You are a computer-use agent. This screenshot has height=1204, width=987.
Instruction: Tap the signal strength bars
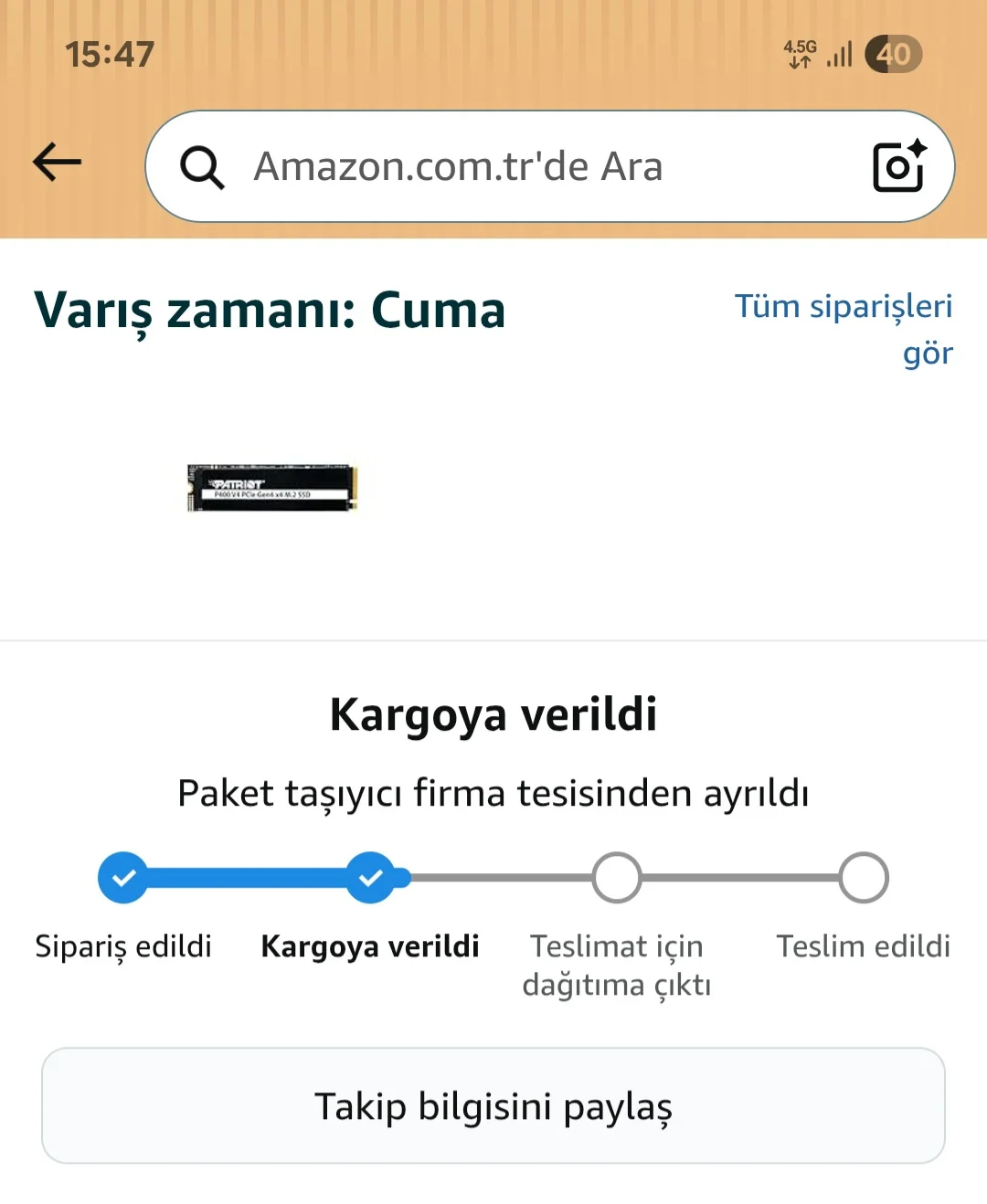tap(837, 55)
